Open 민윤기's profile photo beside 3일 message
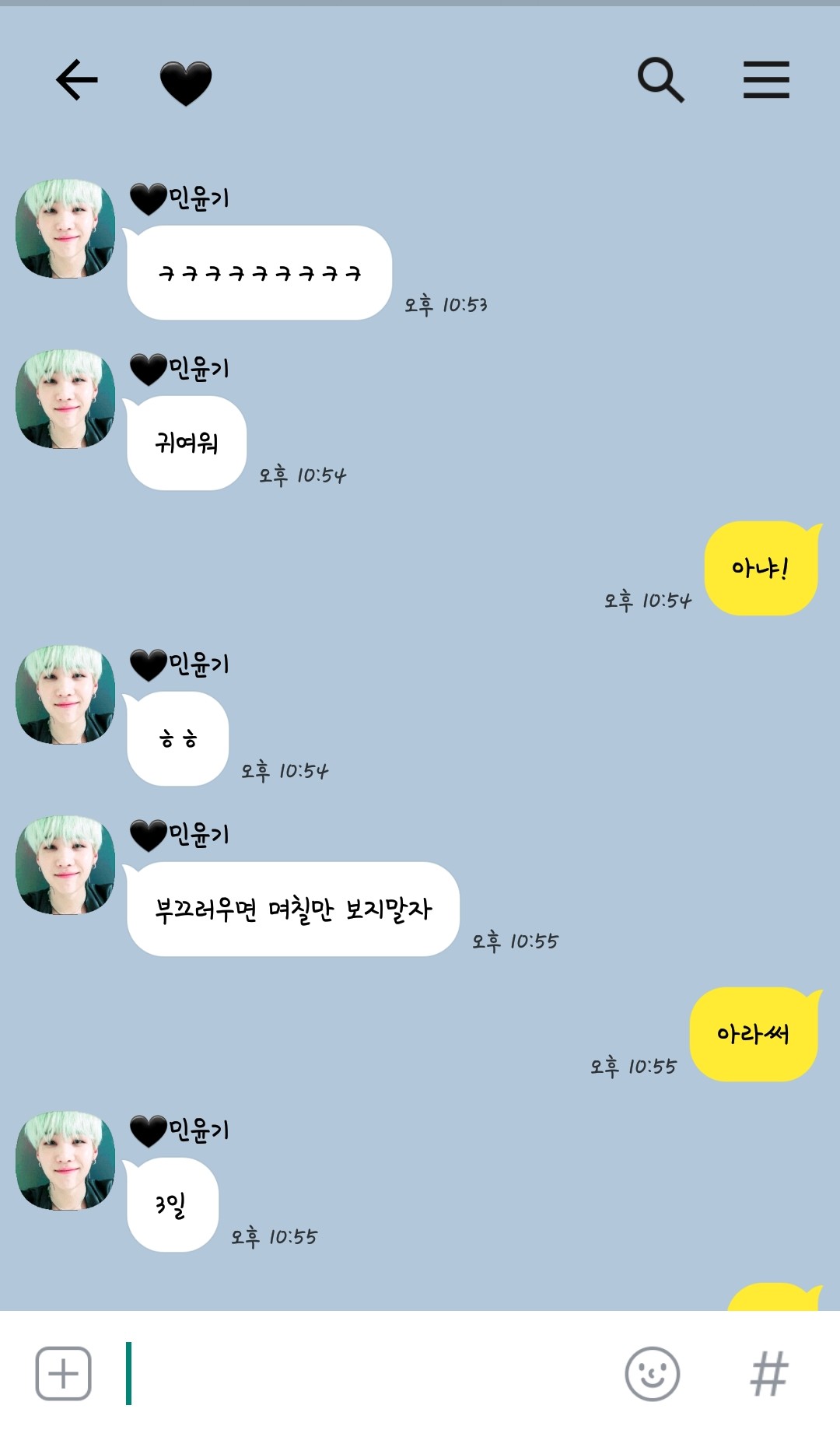The image size is (840, 1437). [65, 1160]
